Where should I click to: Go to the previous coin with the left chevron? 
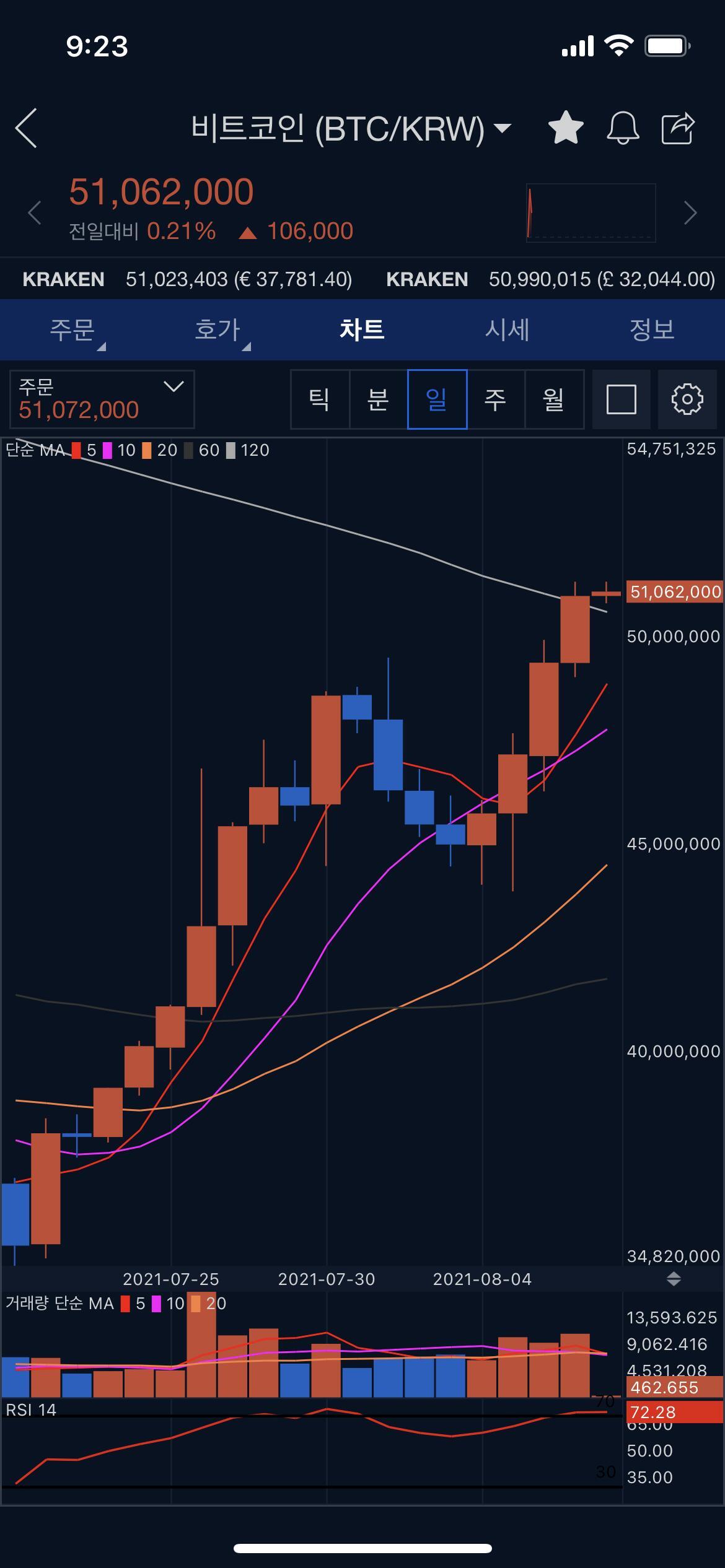click(35, 213)
